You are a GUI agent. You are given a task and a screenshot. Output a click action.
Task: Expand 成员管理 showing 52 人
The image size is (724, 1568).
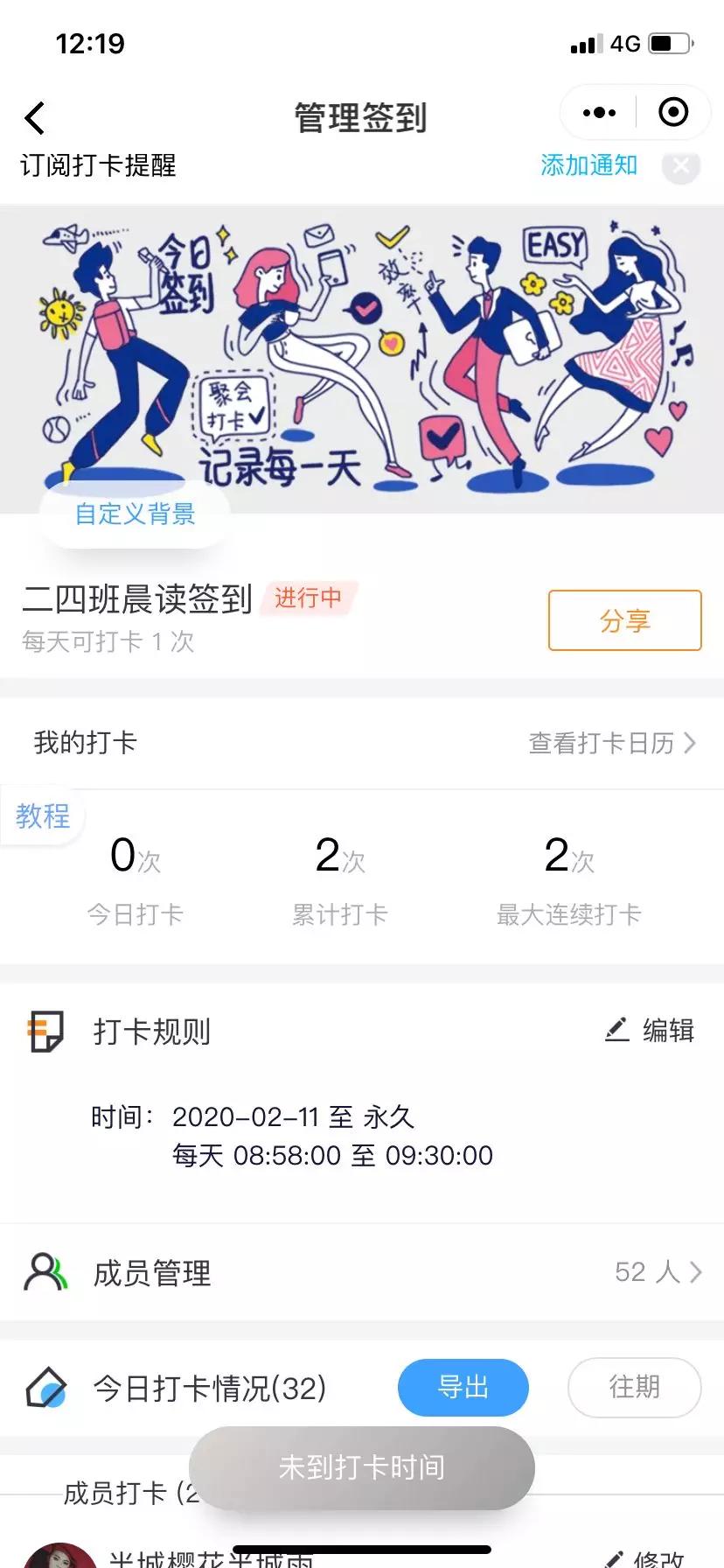(696, 1273)
